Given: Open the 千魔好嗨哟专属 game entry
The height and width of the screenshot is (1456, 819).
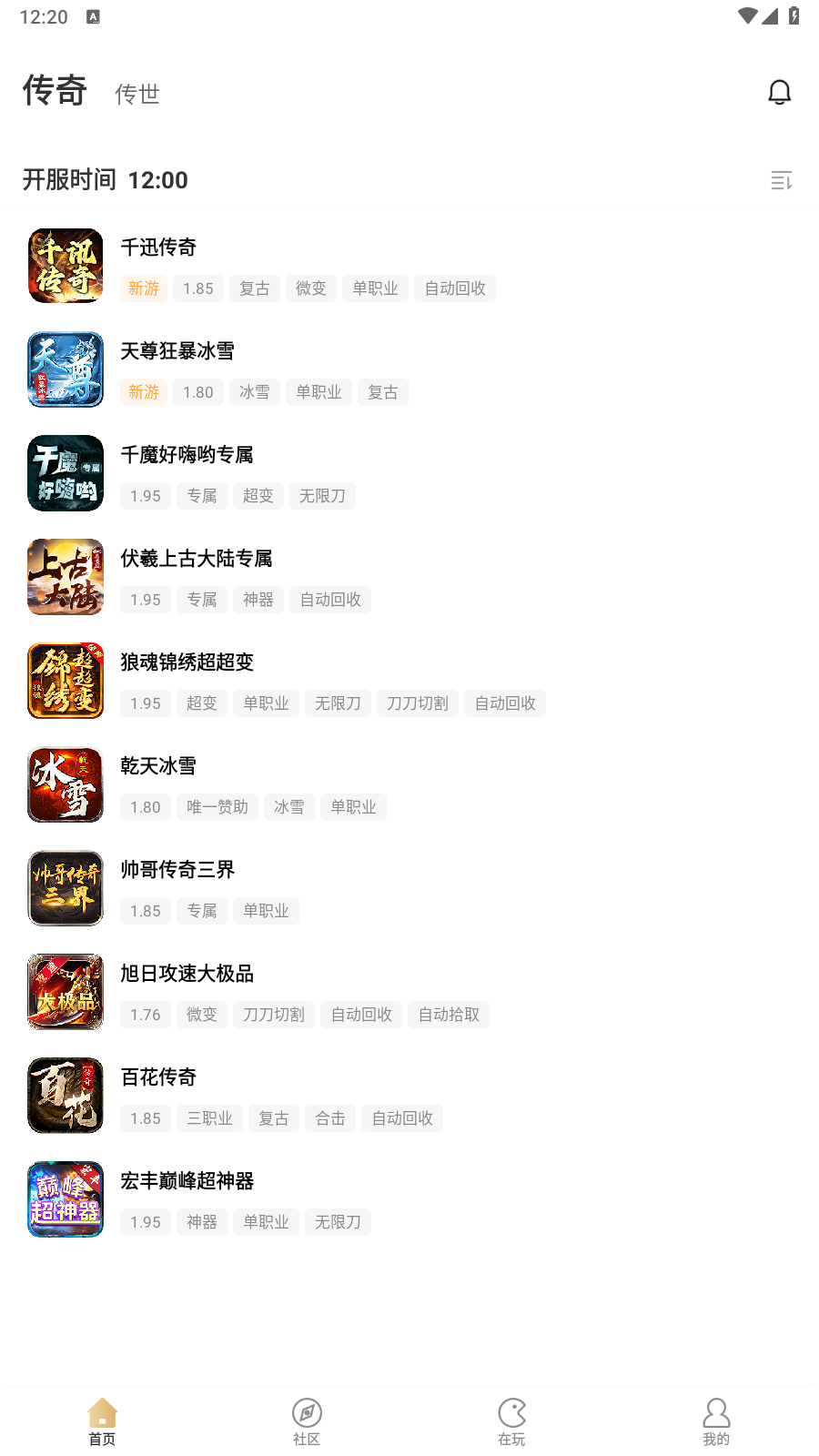Looking at the screenshot, I should pos(190,454).
